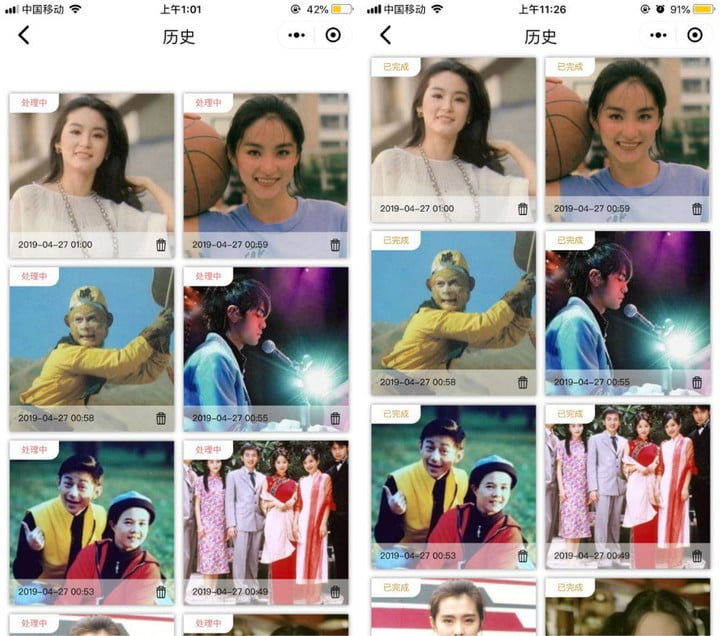The image size is (720, 636).
Task: Go back from the 处理中 history screen
Action: pos(24,36)
